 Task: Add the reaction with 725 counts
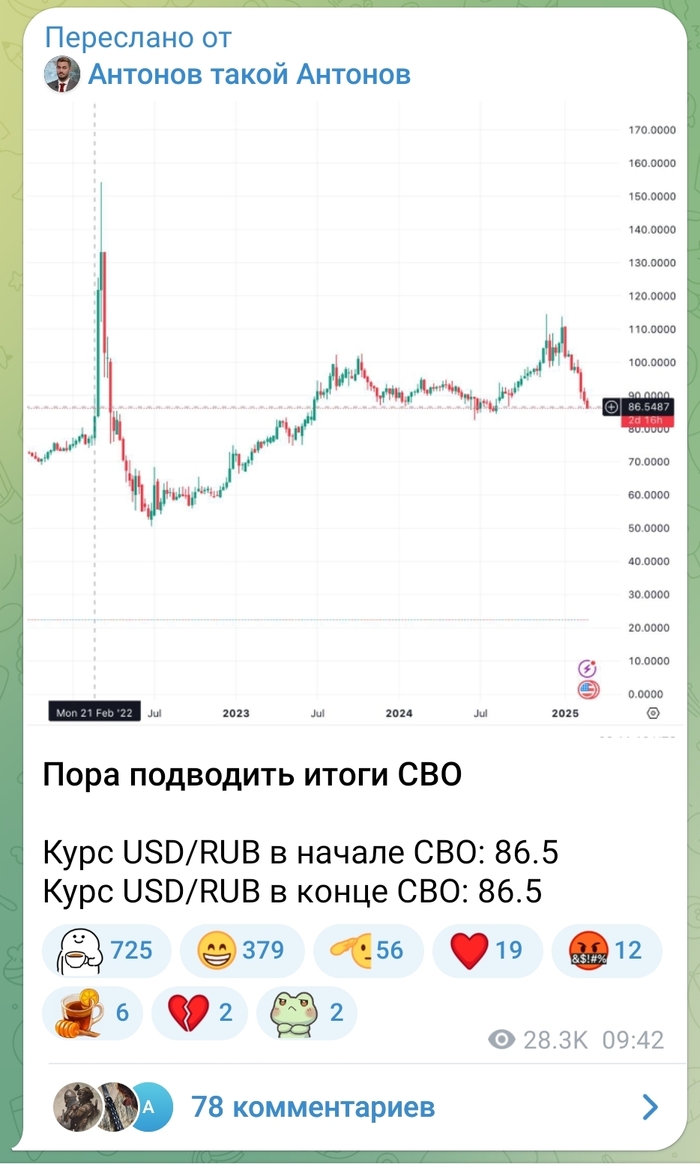(106, 949)
